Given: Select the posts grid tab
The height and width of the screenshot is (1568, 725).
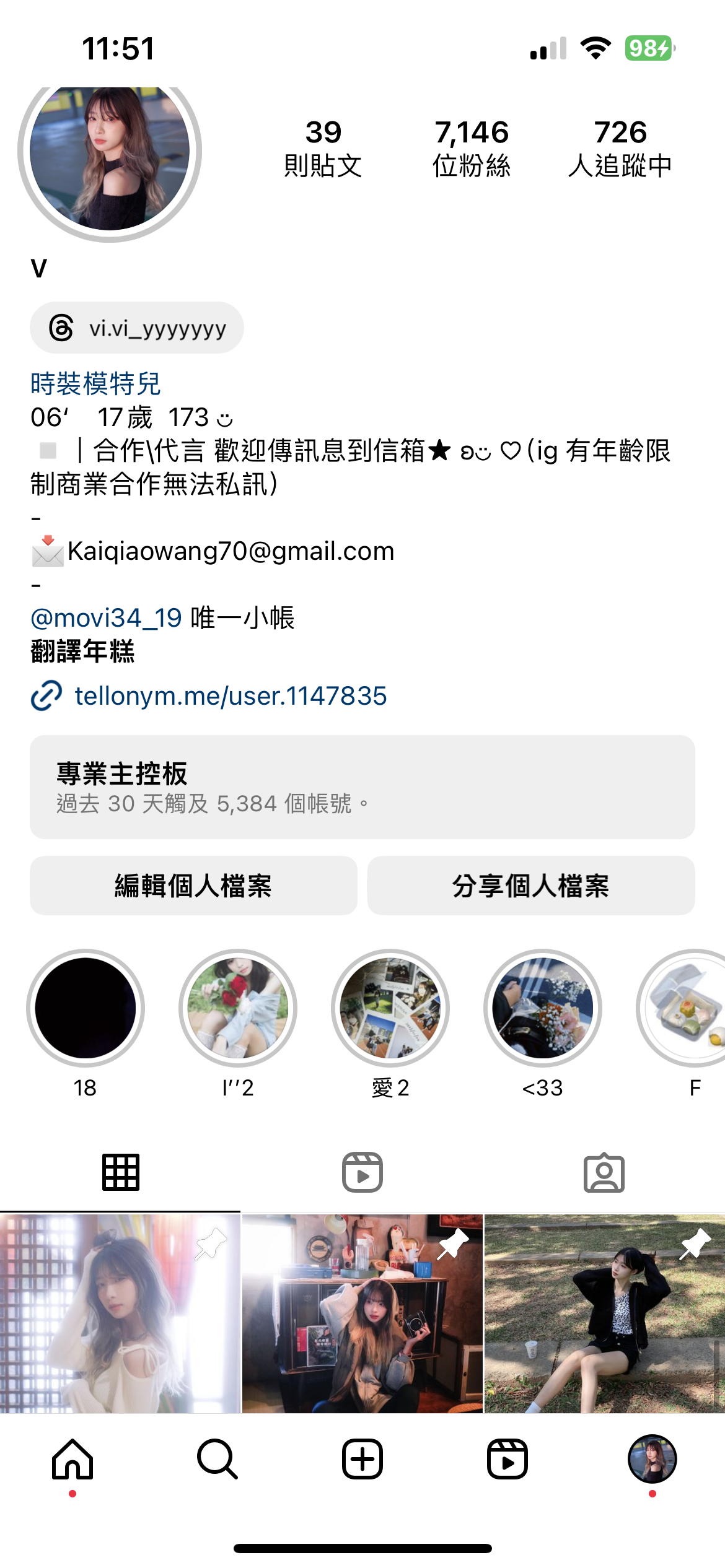Looking at the screenshot, I should coord(121,1172).
